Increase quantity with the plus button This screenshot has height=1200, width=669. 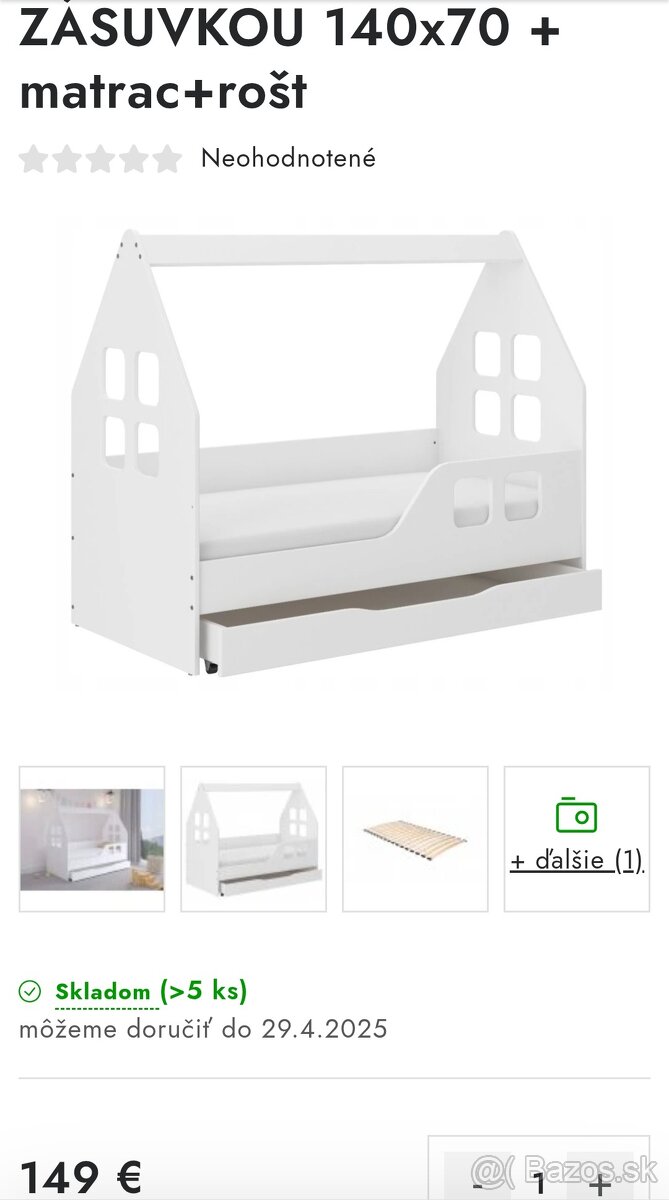coord(600,1183)
